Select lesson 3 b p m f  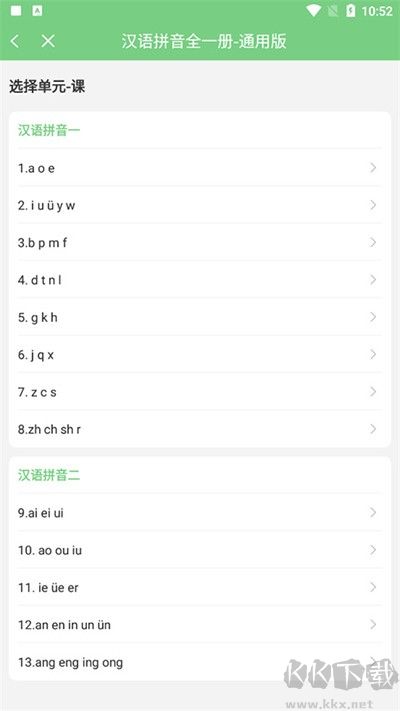(x=200, y=242)
